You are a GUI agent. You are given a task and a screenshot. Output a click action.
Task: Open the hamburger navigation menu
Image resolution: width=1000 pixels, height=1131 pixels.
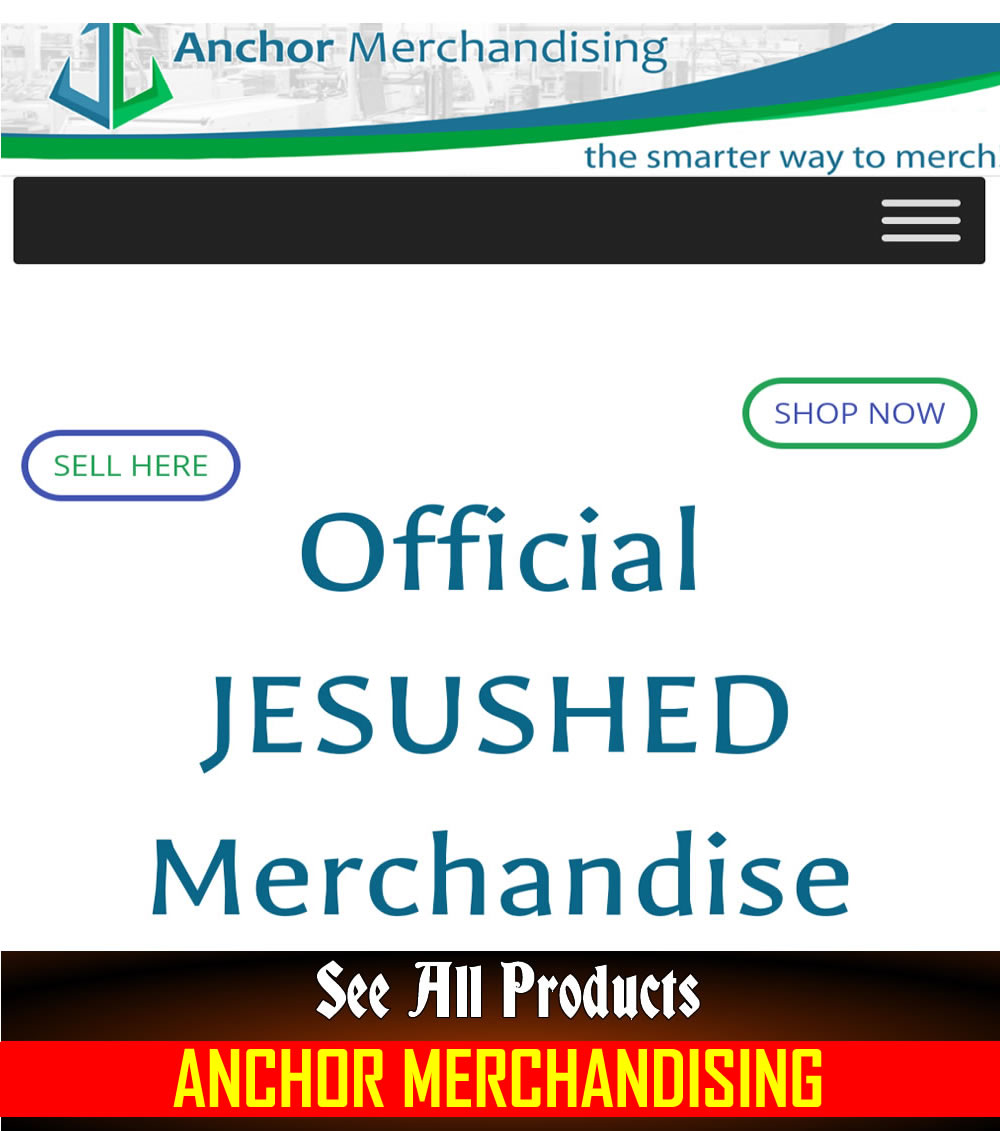(920, 221)
